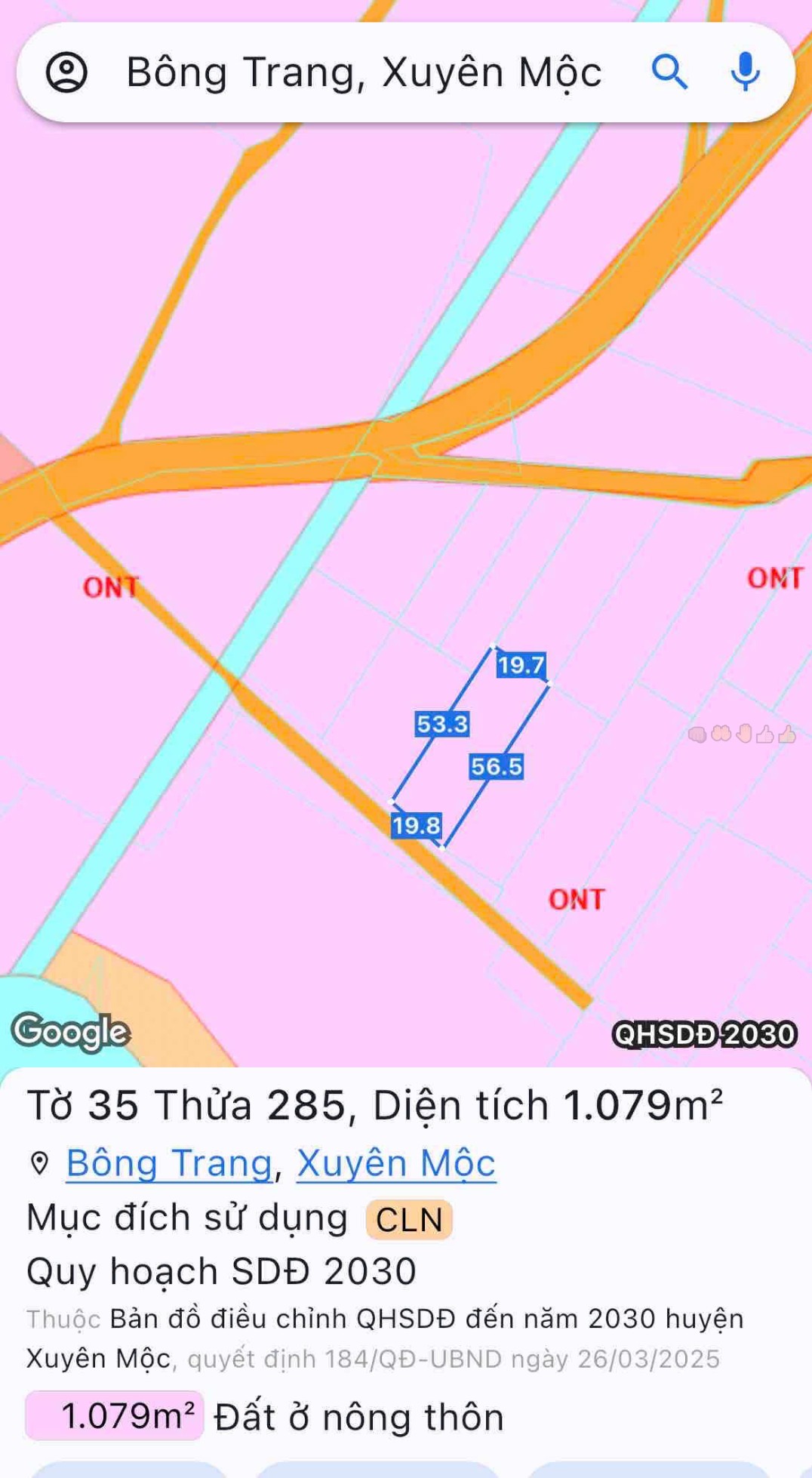Open the Xuyên Mộc link
The width and height of the screenshot is (812, 1478).
coord(396,1163)
